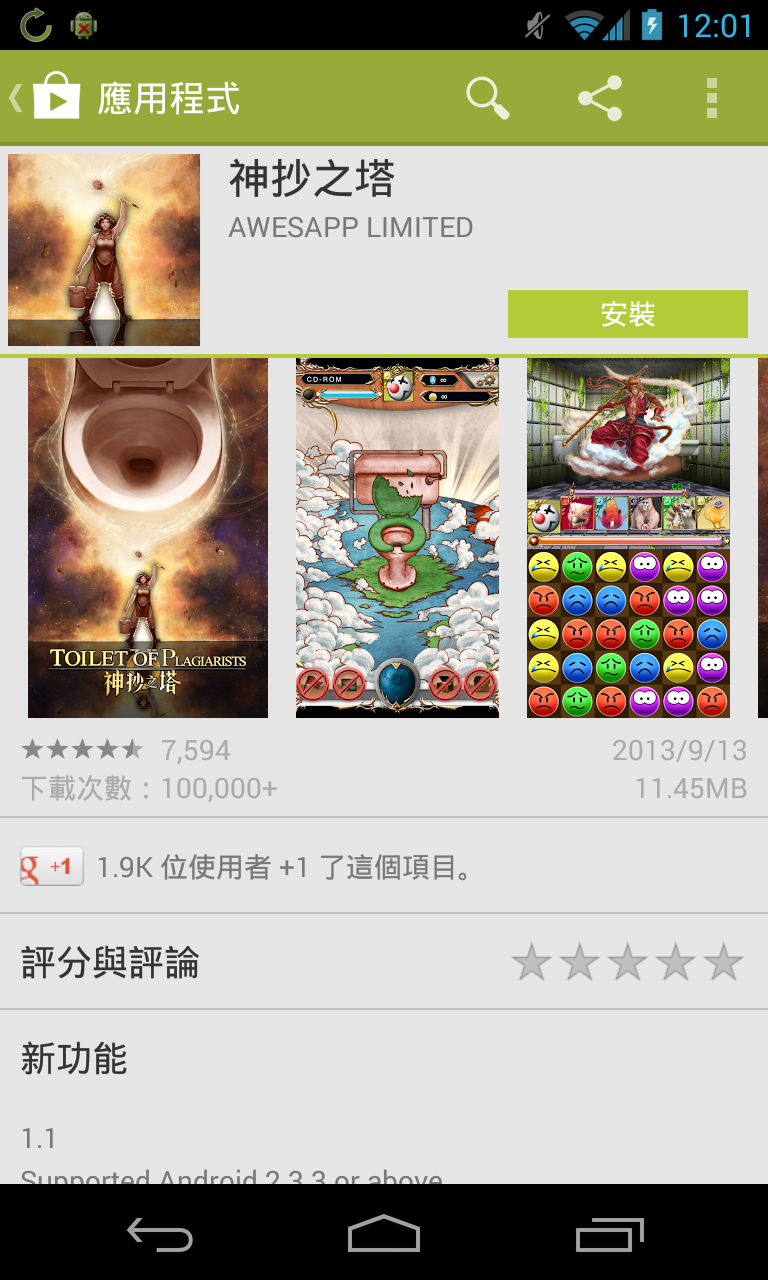Rate the app with the five-star row
768x1280 pixels.
(x=627, y=963)
